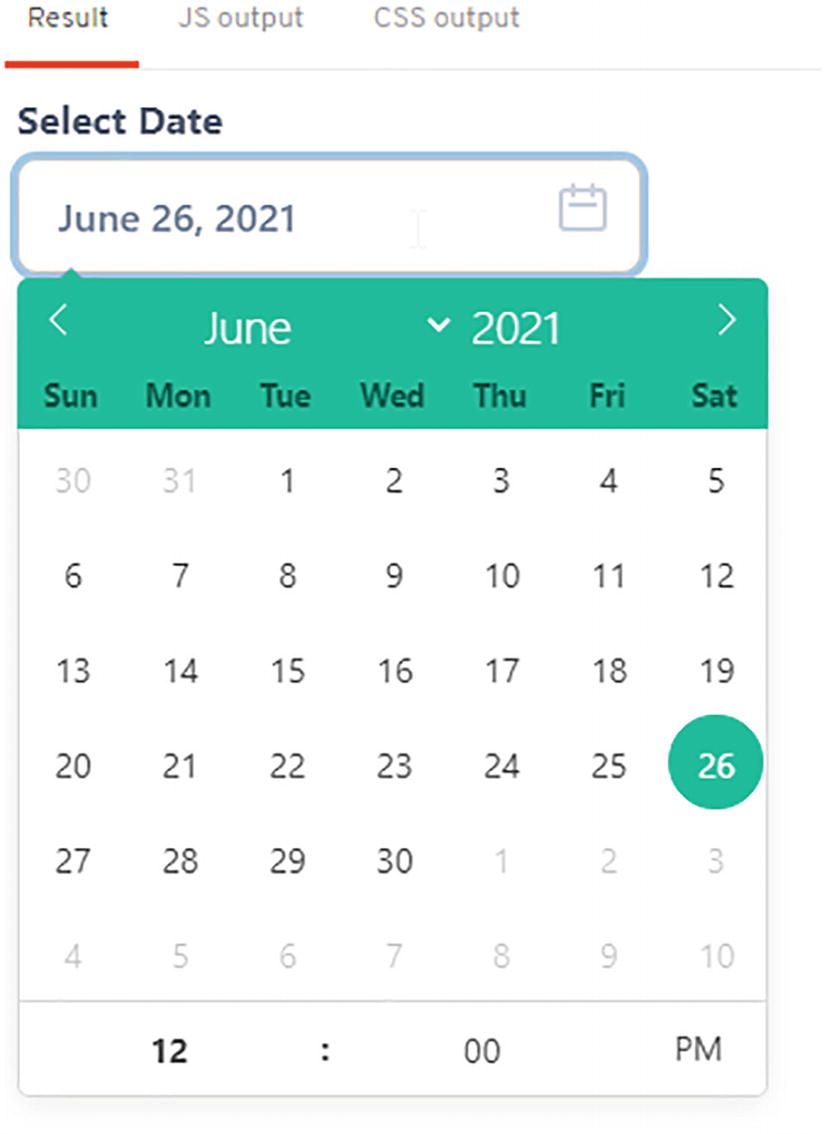Choose June 20 in the calendar
Screen dimensions: 827x1134
pos(73,765)
